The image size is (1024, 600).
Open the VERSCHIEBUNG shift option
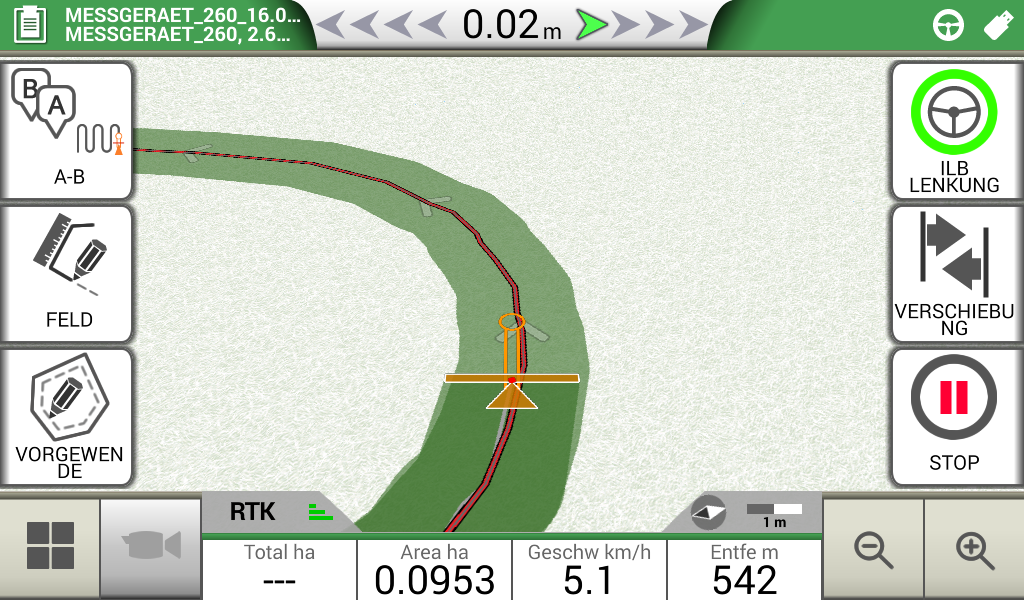(x=955, y=274)
